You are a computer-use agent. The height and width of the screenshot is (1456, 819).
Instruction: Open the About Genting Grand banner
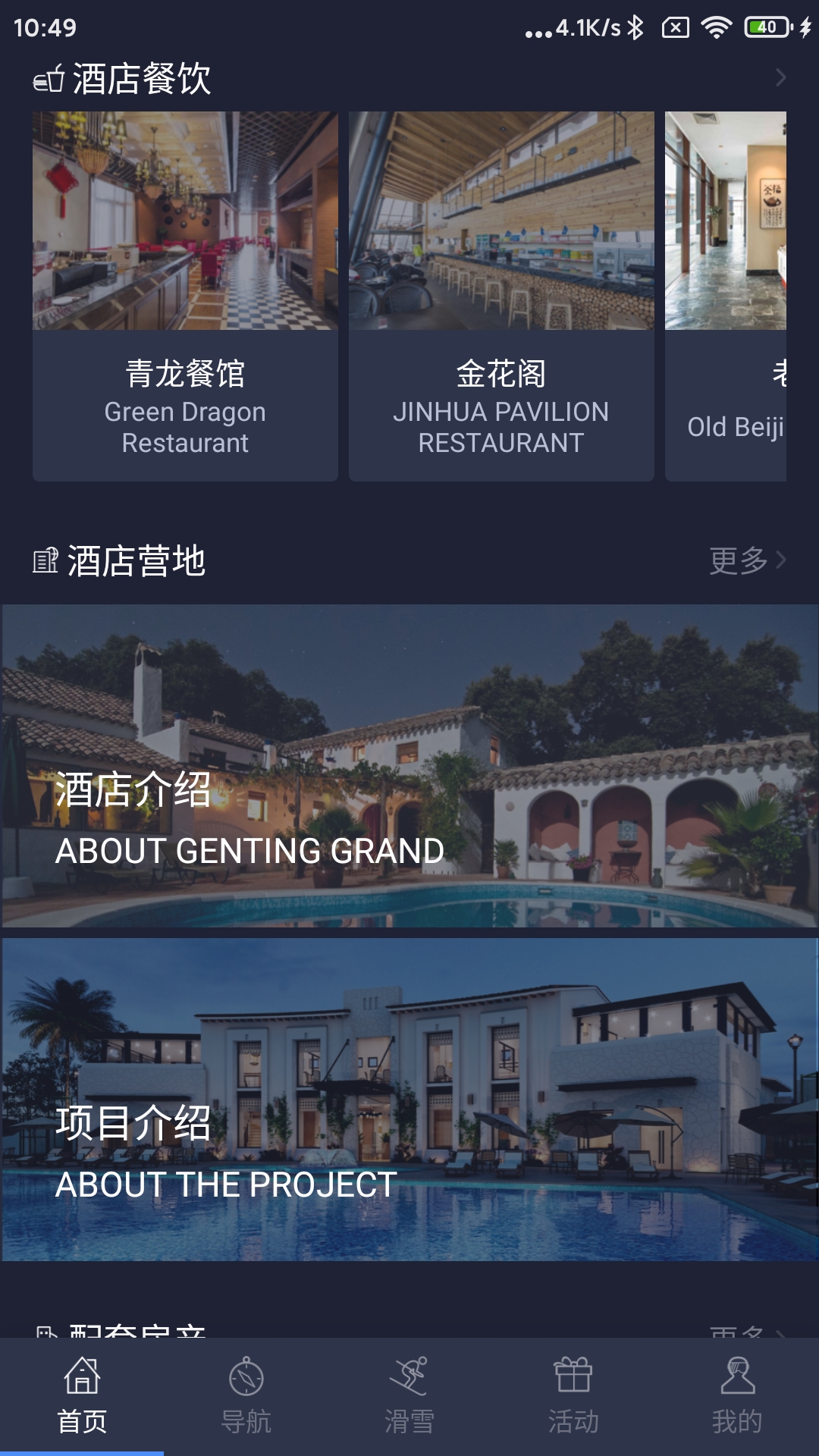click(x=409, y=766)
